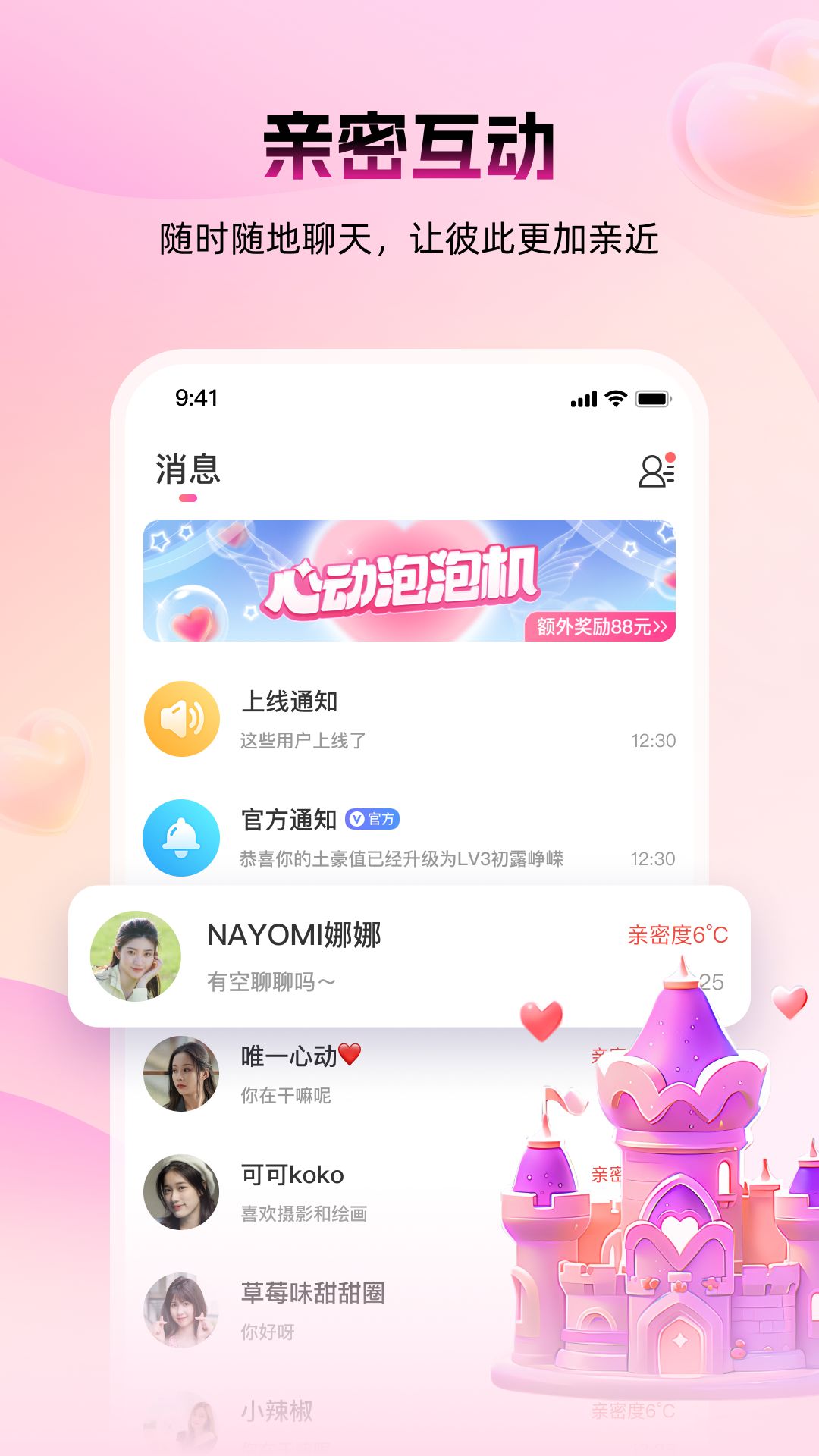Click the Wi-Fi icon in the status bar

[616, 397]
